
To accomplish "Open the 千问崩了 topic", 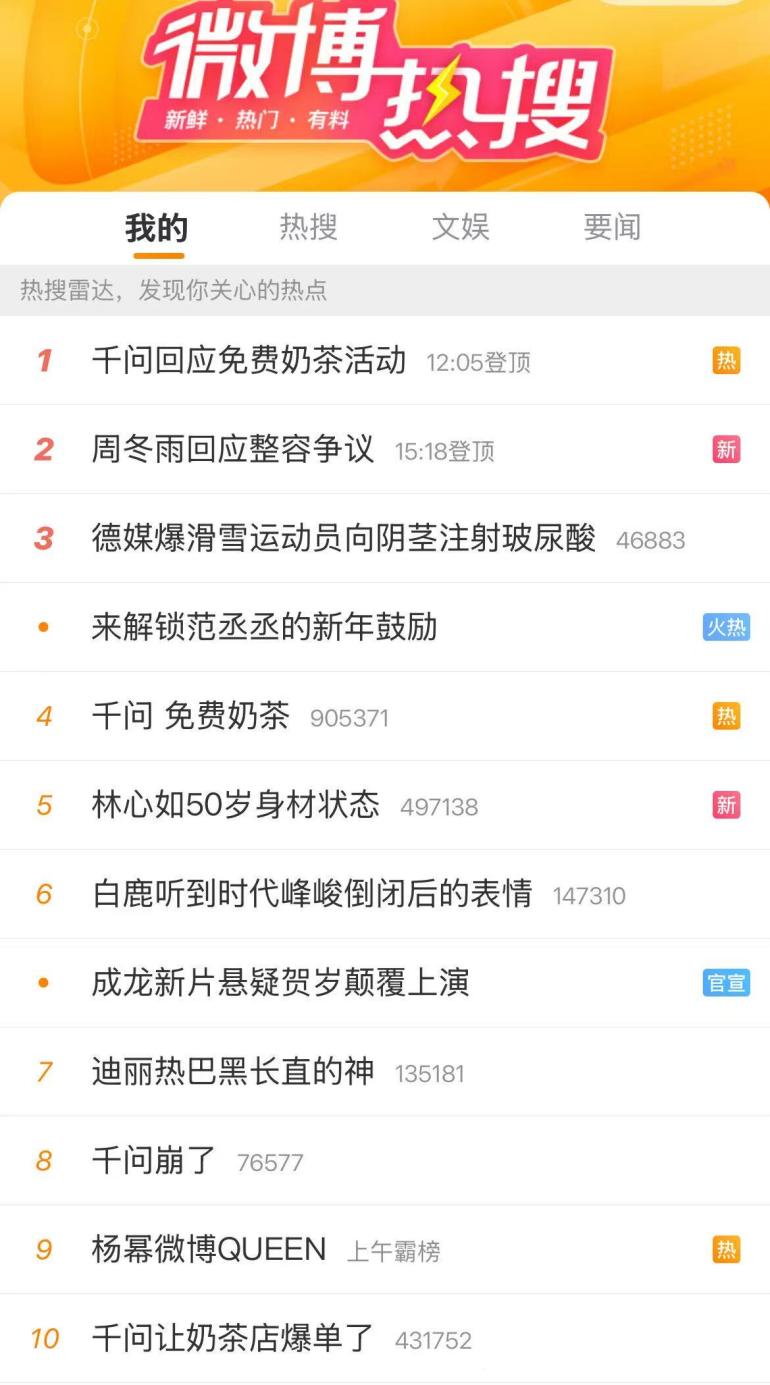I will pos(154,1161).
